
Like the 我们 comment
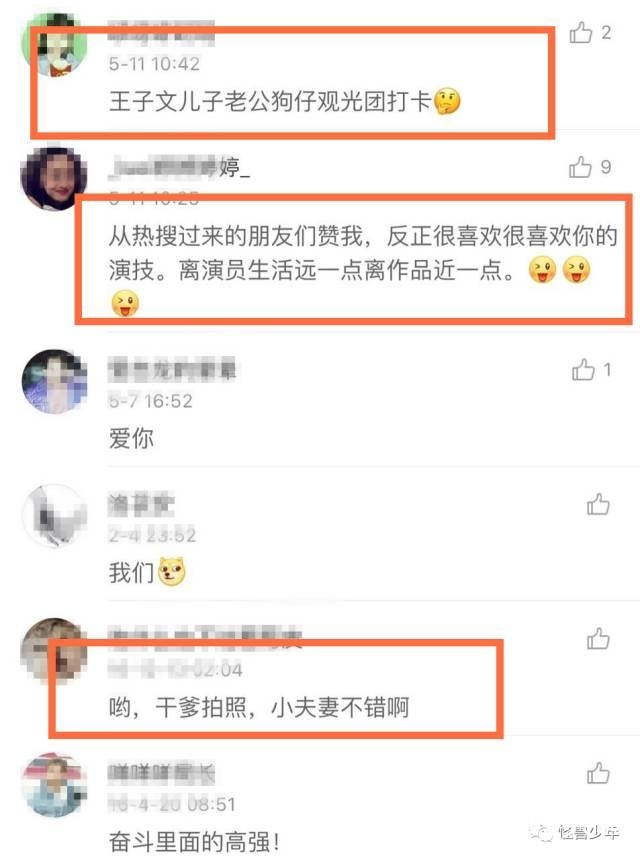click(x=598, y=505)
